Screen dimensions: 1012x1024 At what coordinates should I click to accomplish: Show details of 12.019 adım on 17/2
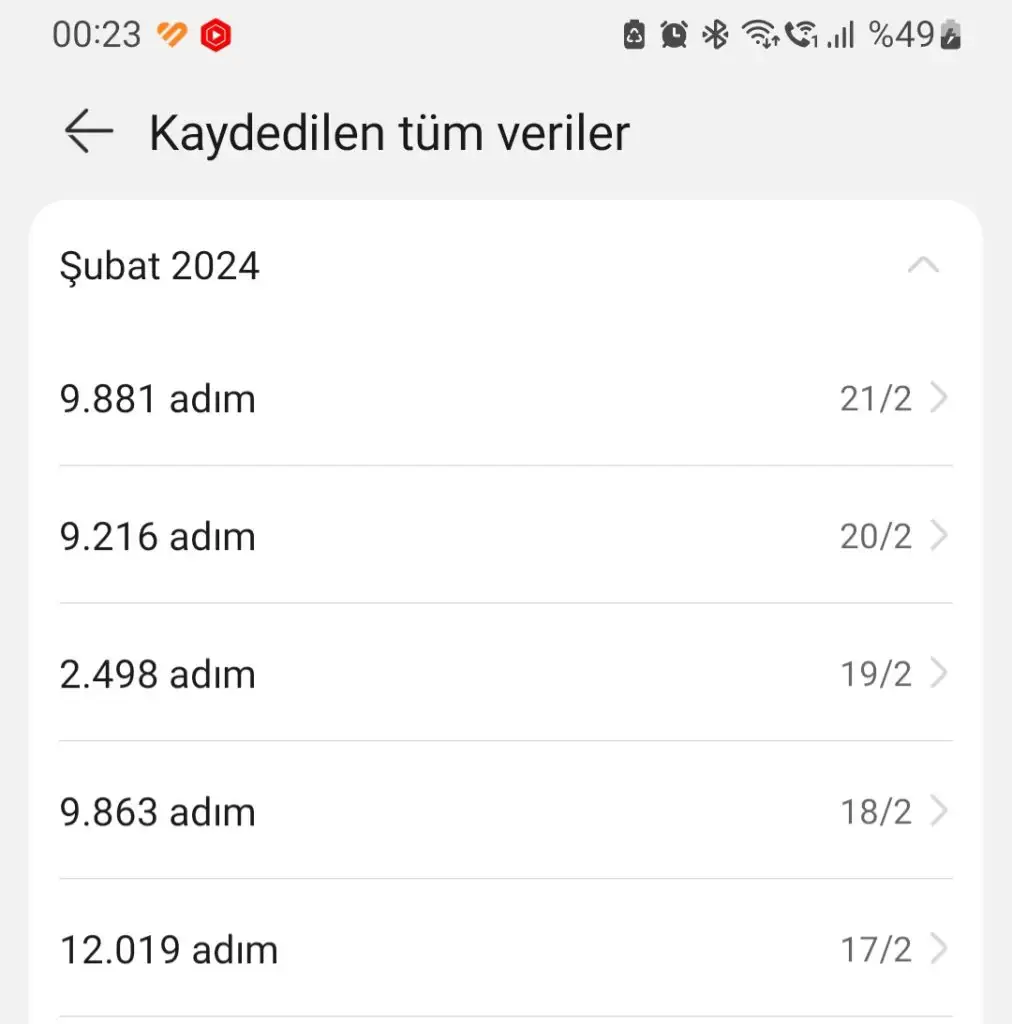click(505, 949)
